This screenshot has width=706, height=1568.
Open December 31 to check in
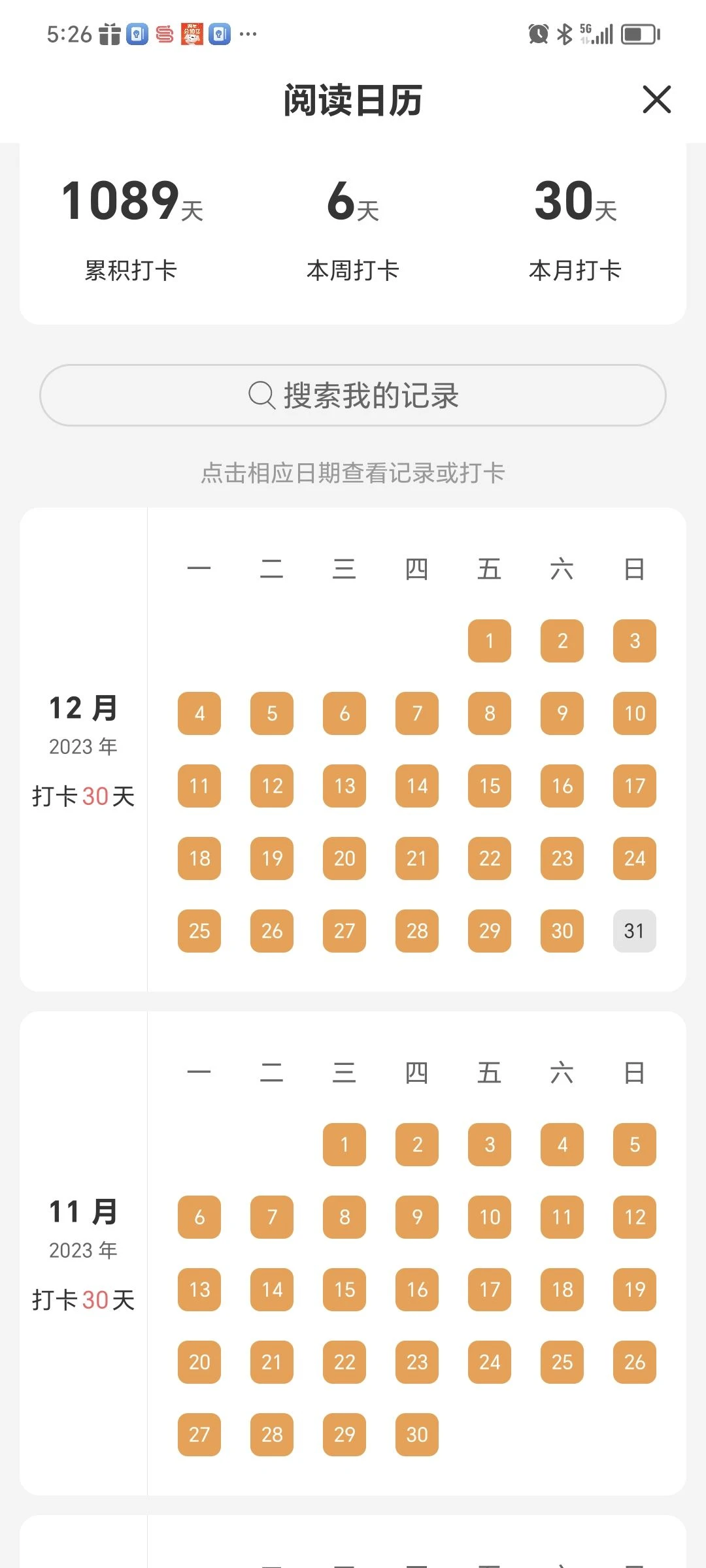click(x=635, y=931)
